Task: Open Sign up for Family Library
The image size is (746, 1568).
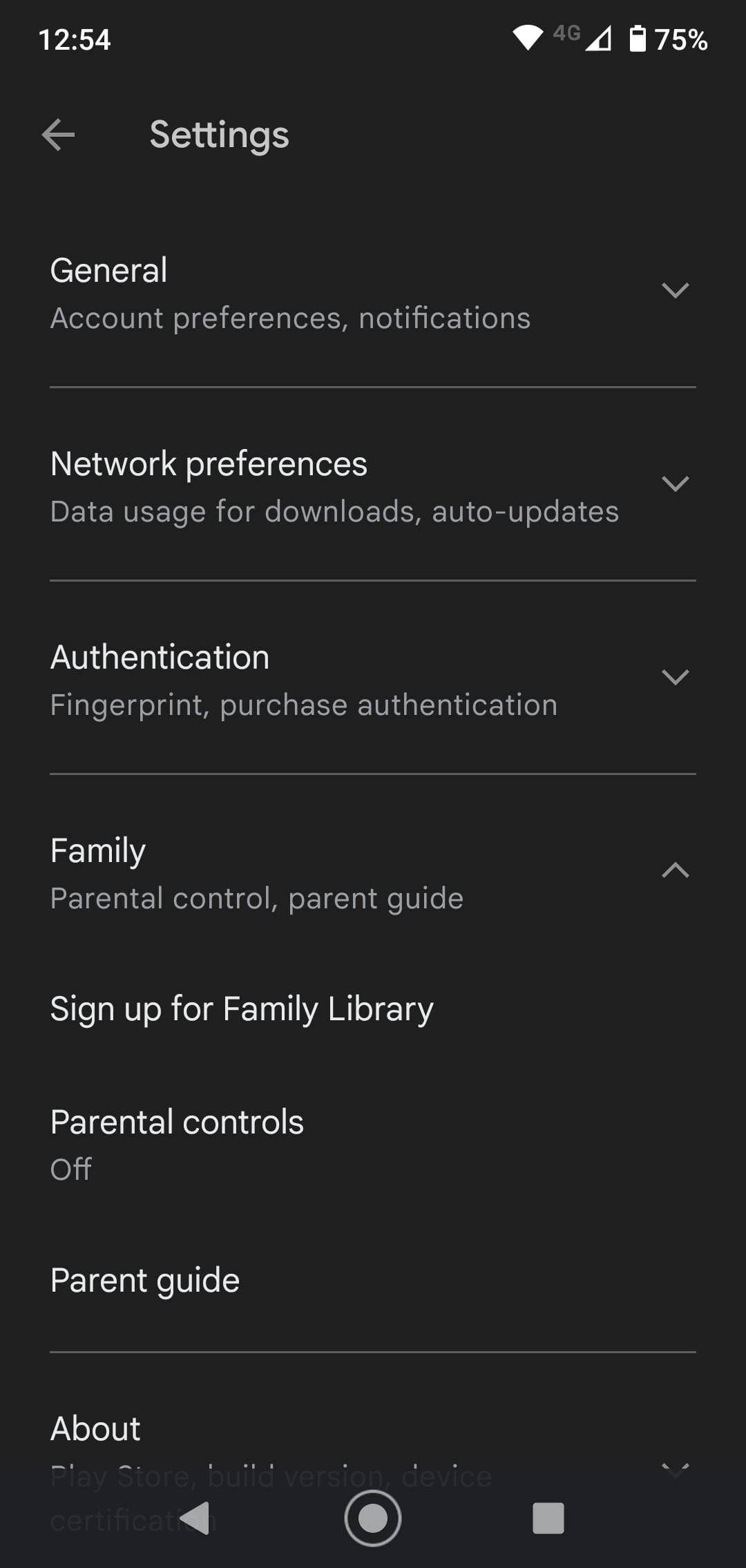Action: point(242,1009)
